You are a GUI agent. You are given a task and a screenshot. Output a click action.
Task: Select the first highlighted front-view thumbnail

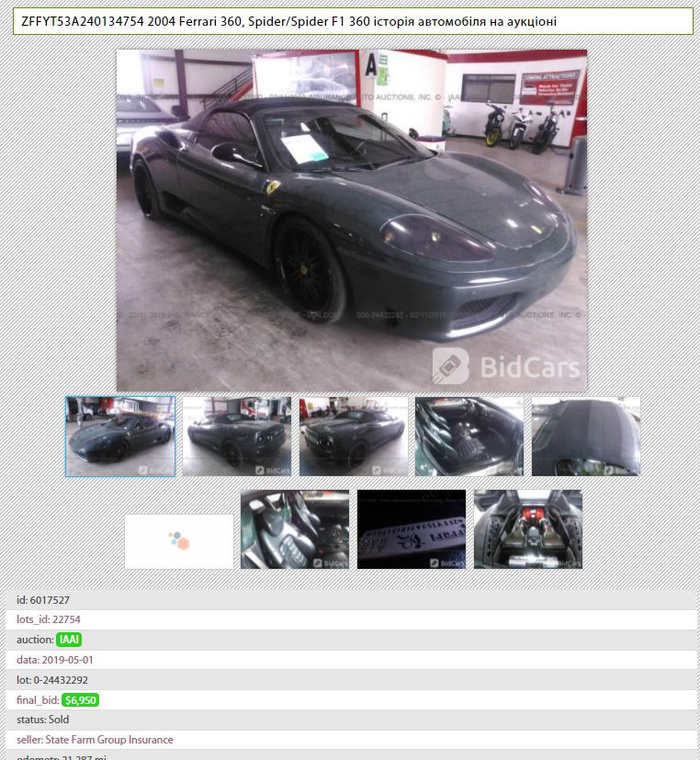[x=120, y=436]
